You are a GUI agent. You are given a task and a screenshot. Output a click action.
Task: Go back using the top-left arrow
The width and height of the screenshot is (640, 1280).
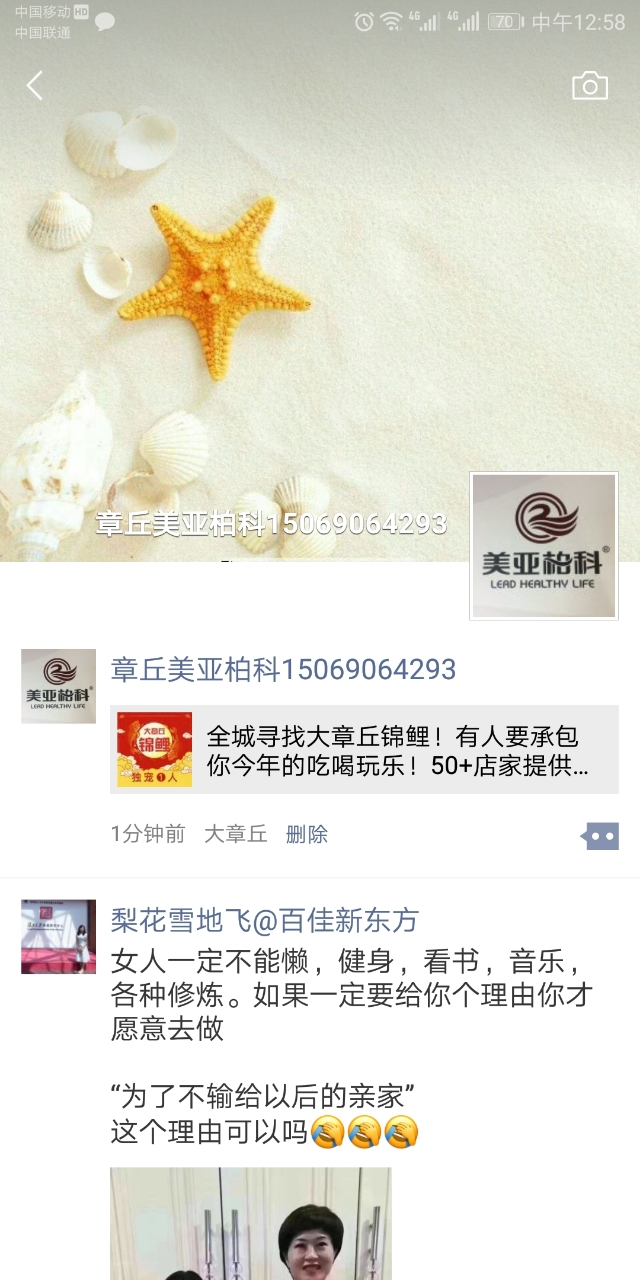35,86
